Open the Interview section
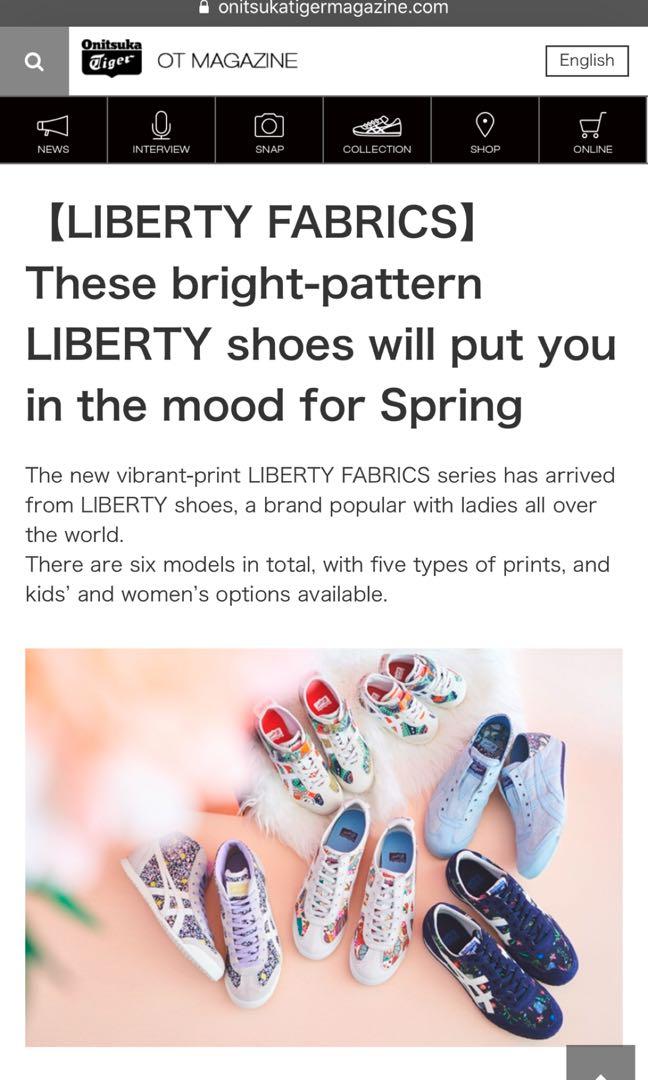Image resolution: width=648 pixels, height=1080 pixels. [161, 131]
